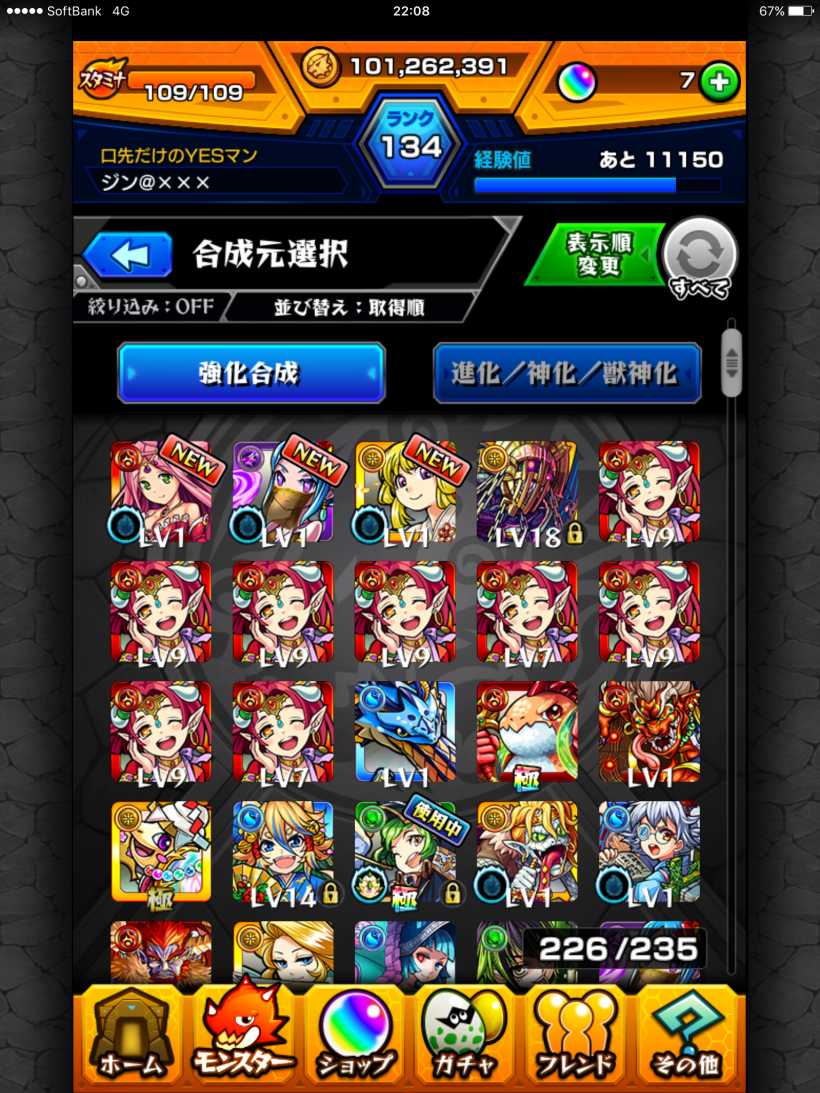Open ガチャ in the bottom navigation
Screen dimensions: 820x1093
click(466, 1038)
